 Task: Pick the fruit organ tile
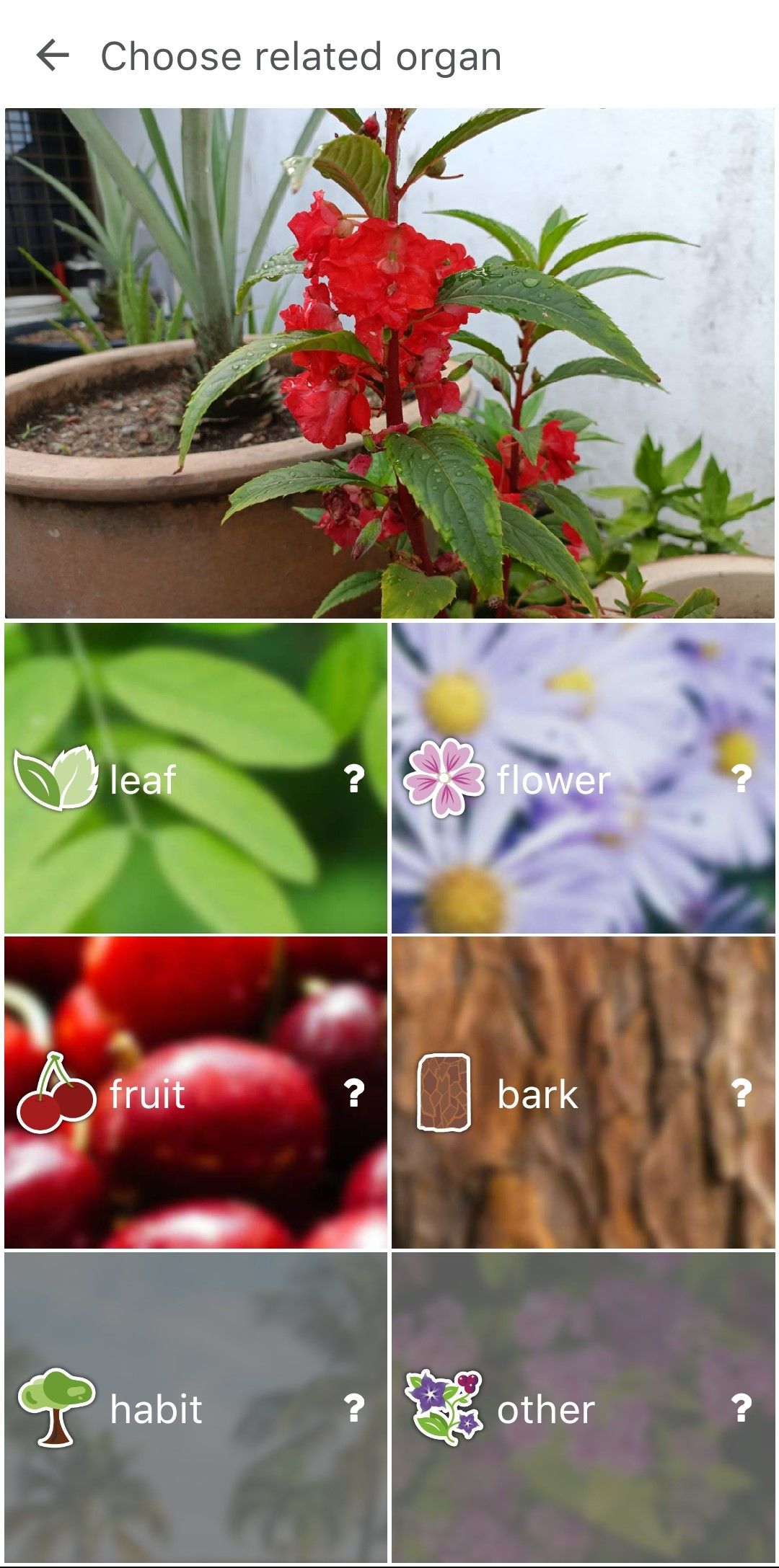click(148, 1094)
